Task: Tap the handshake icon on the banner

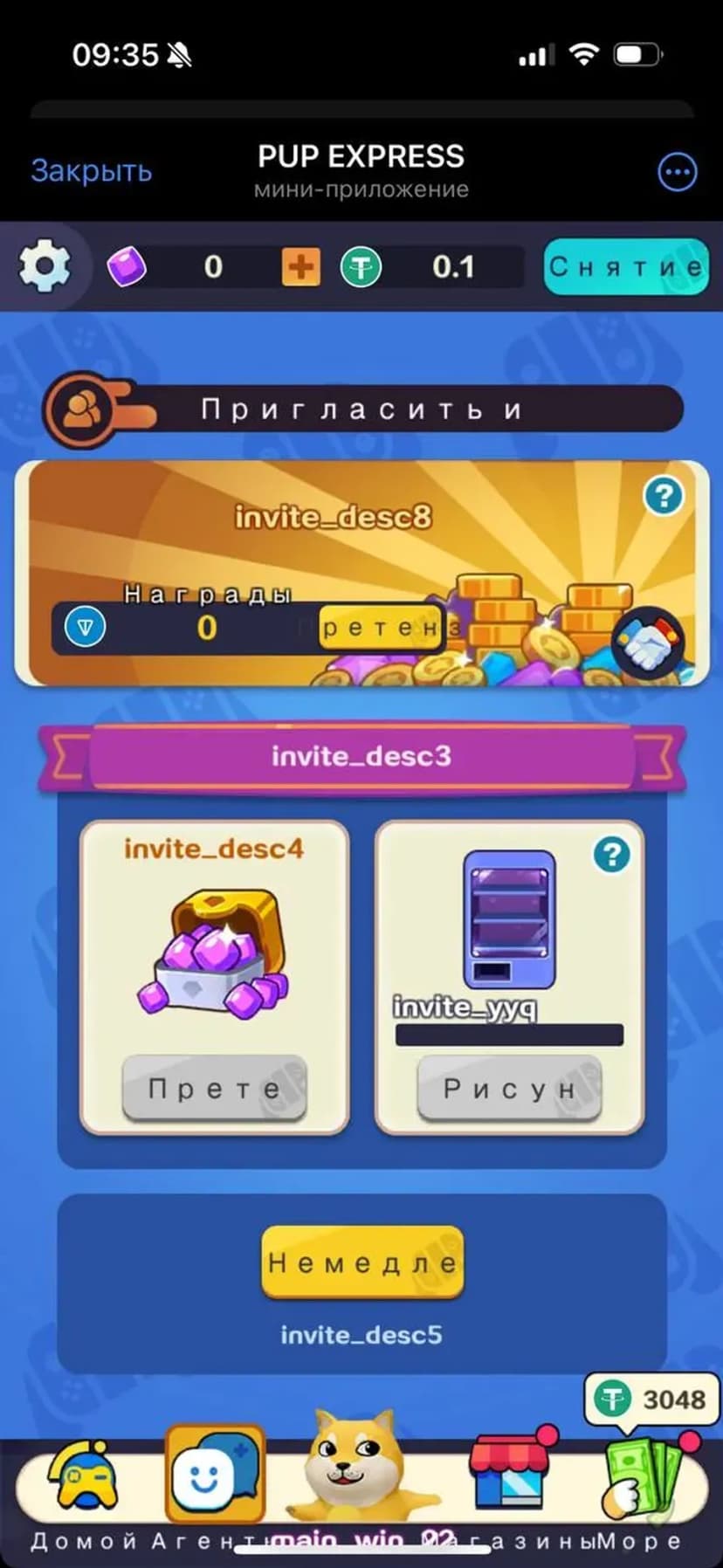Action: pos(647,643)
